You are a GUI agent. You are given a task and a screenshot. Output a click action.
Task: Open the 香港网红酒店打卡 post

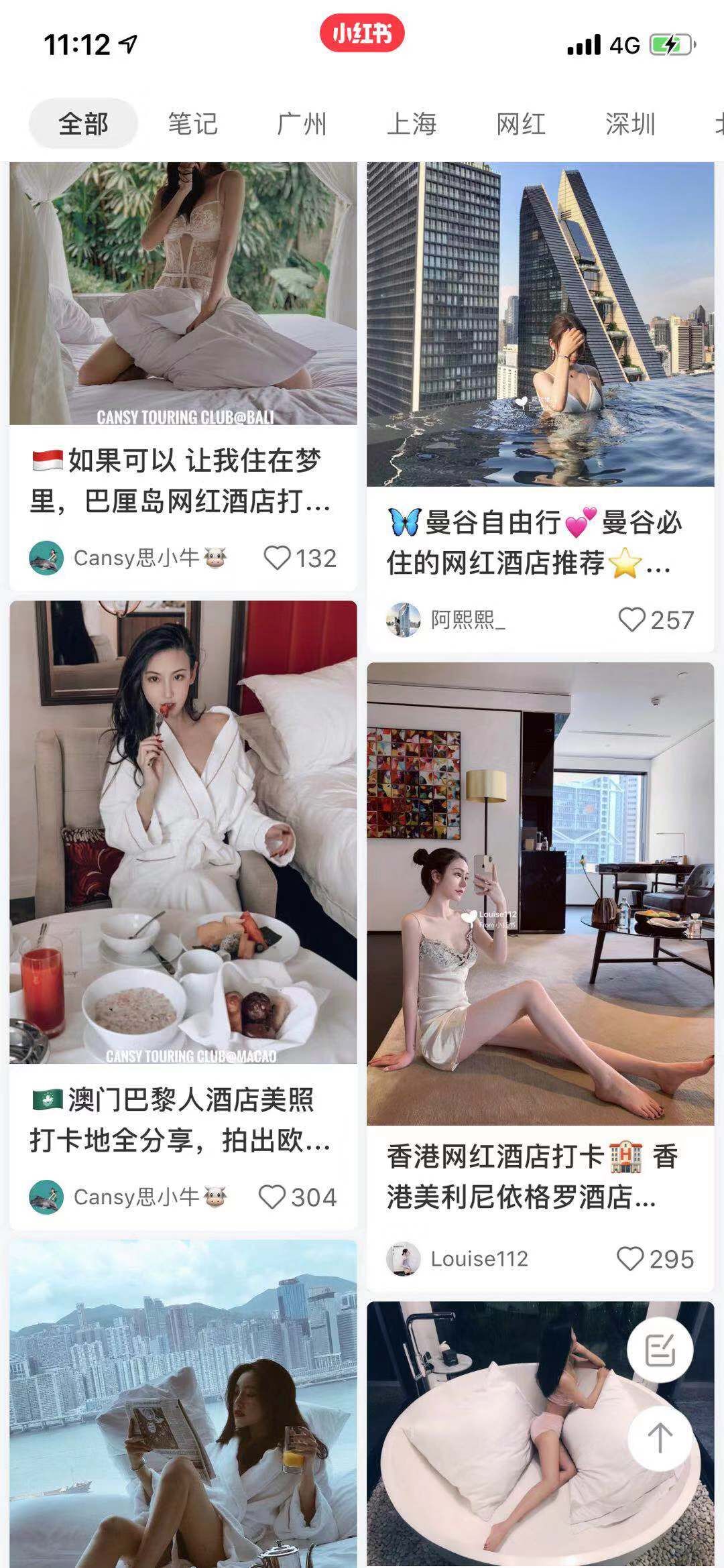click(x=540, y=1177)
